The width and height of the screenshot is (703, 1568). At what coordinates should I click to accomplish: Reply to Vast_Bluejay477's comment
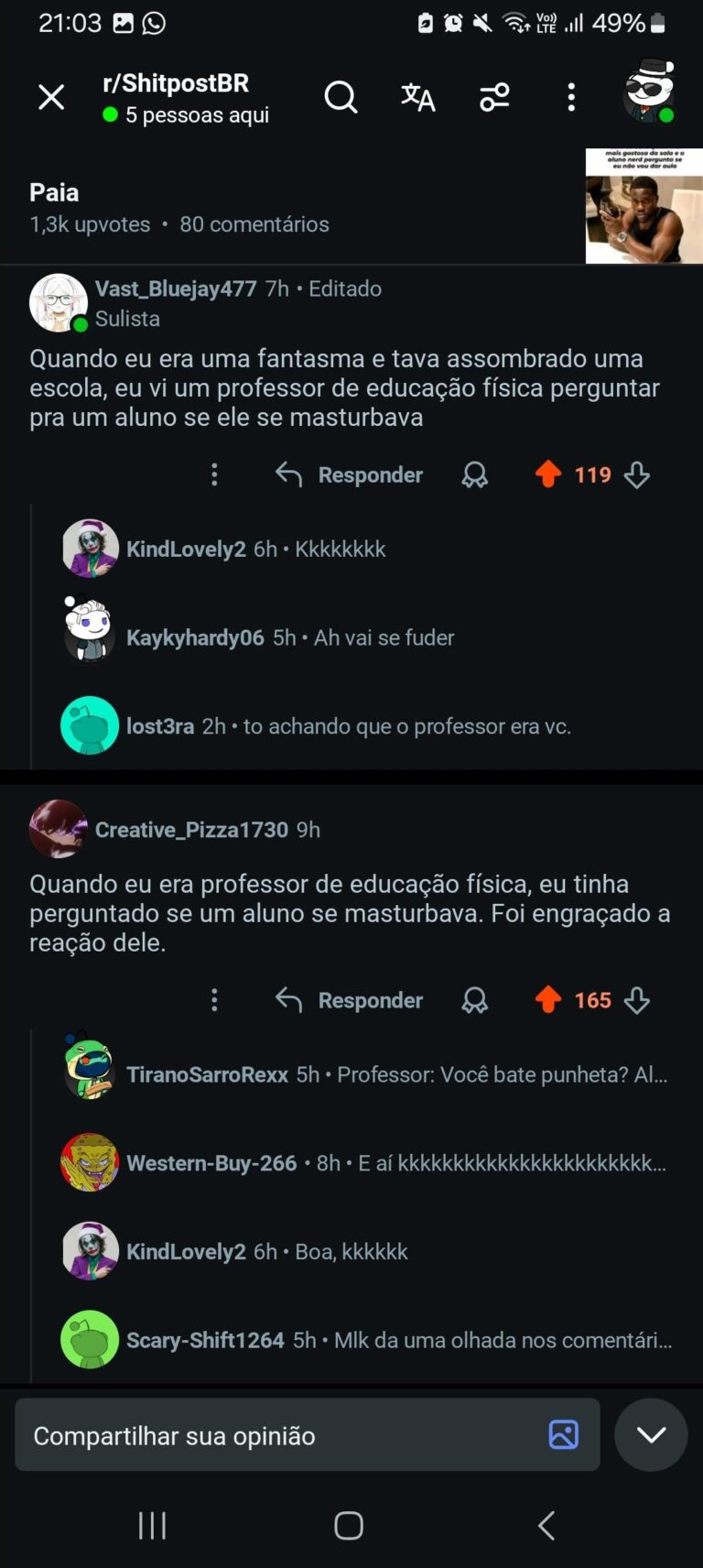pyautogui.click(x=350, y=474)
